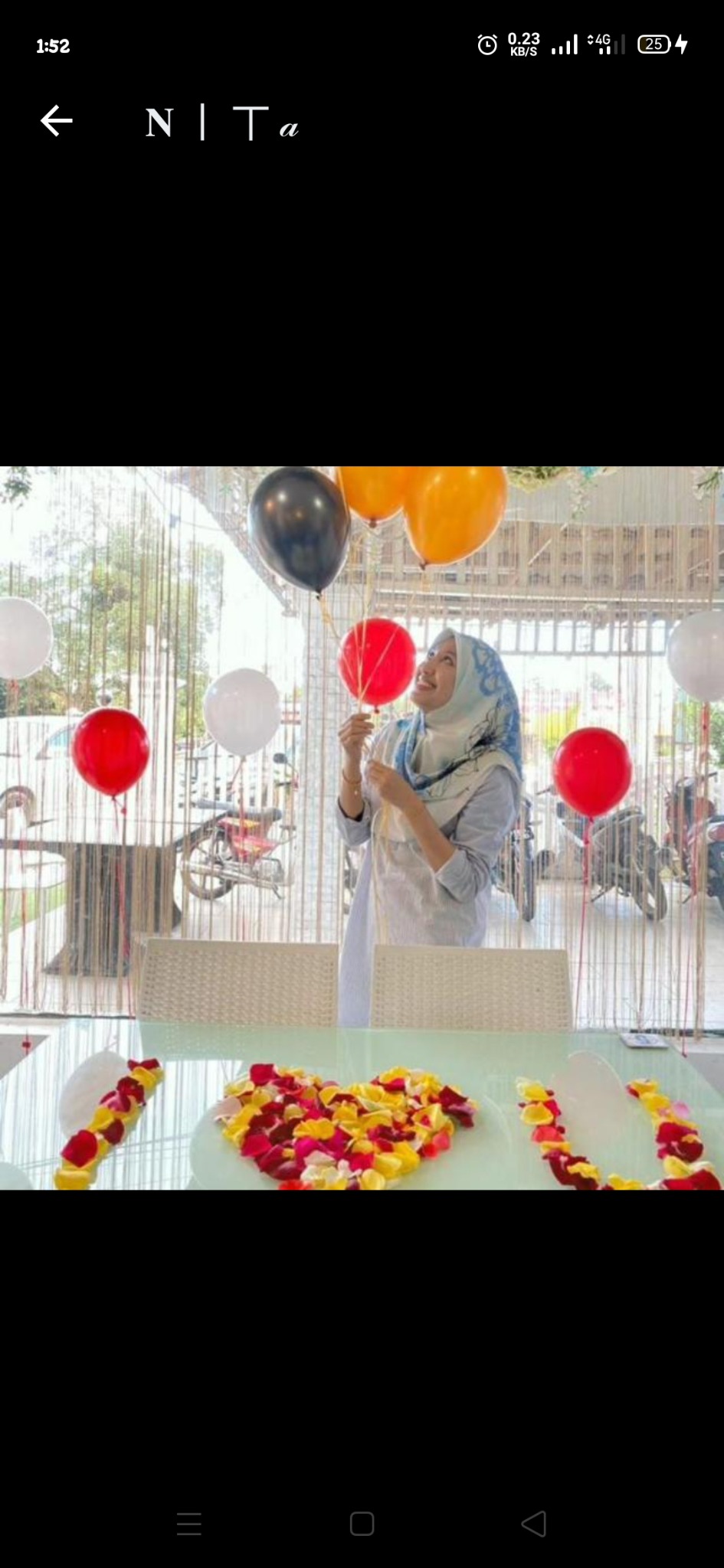Go to the home screen
This screenshot has height=1568, width=724.
pyautogui.click(x=362, y=1524)
